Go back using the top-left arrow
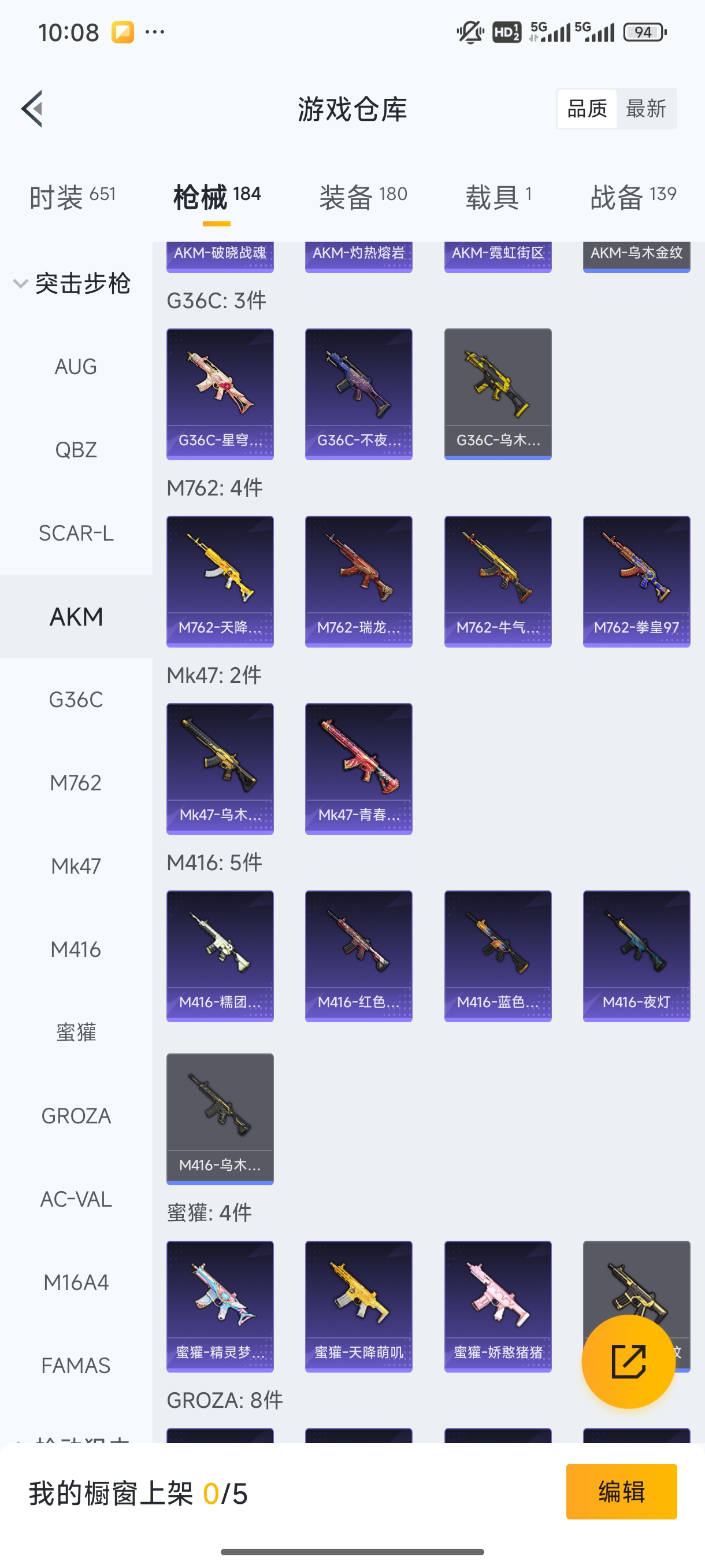Screen dimensions: 705x1568 click(32, 109)
